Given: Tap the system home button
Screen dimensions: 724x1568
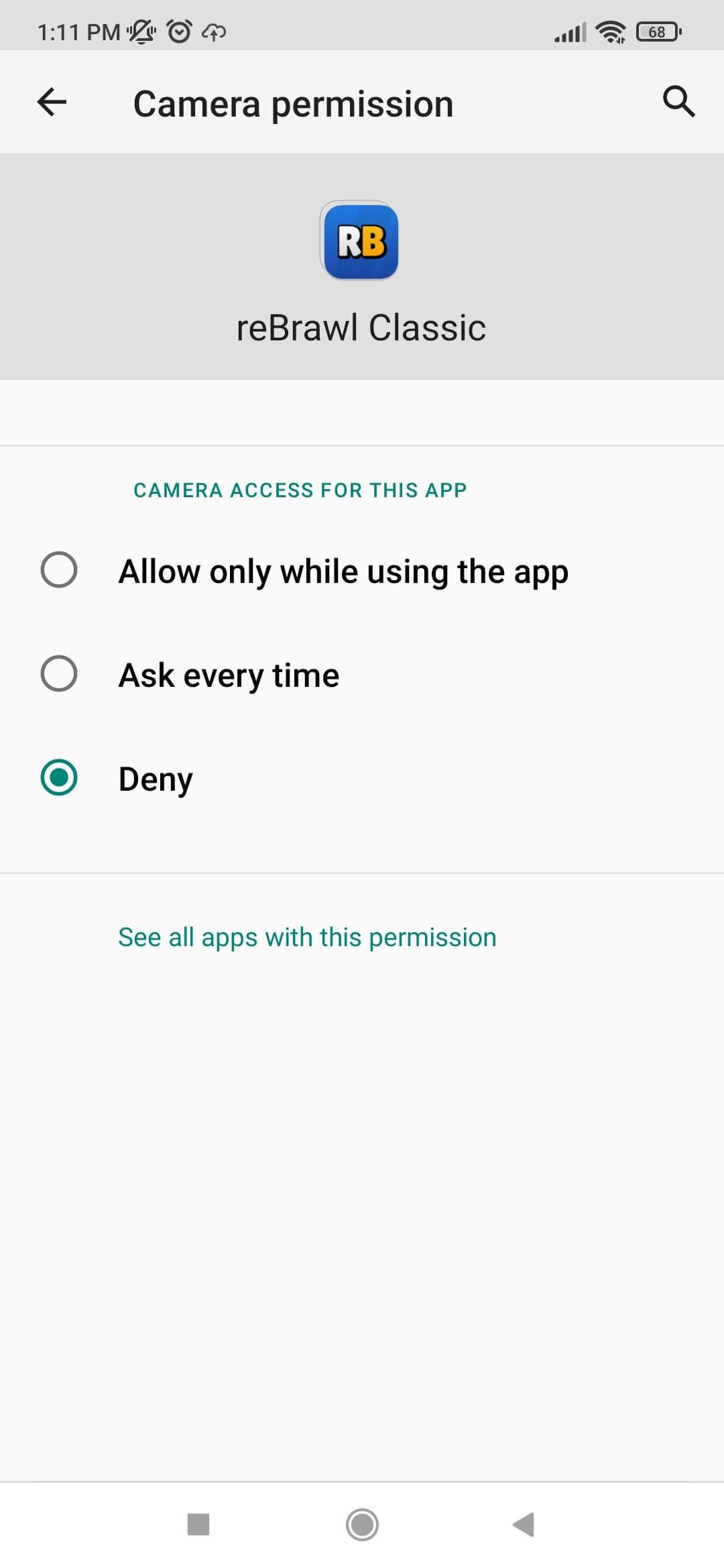Looking at the screenshot, I should (x=362, y=1524).
